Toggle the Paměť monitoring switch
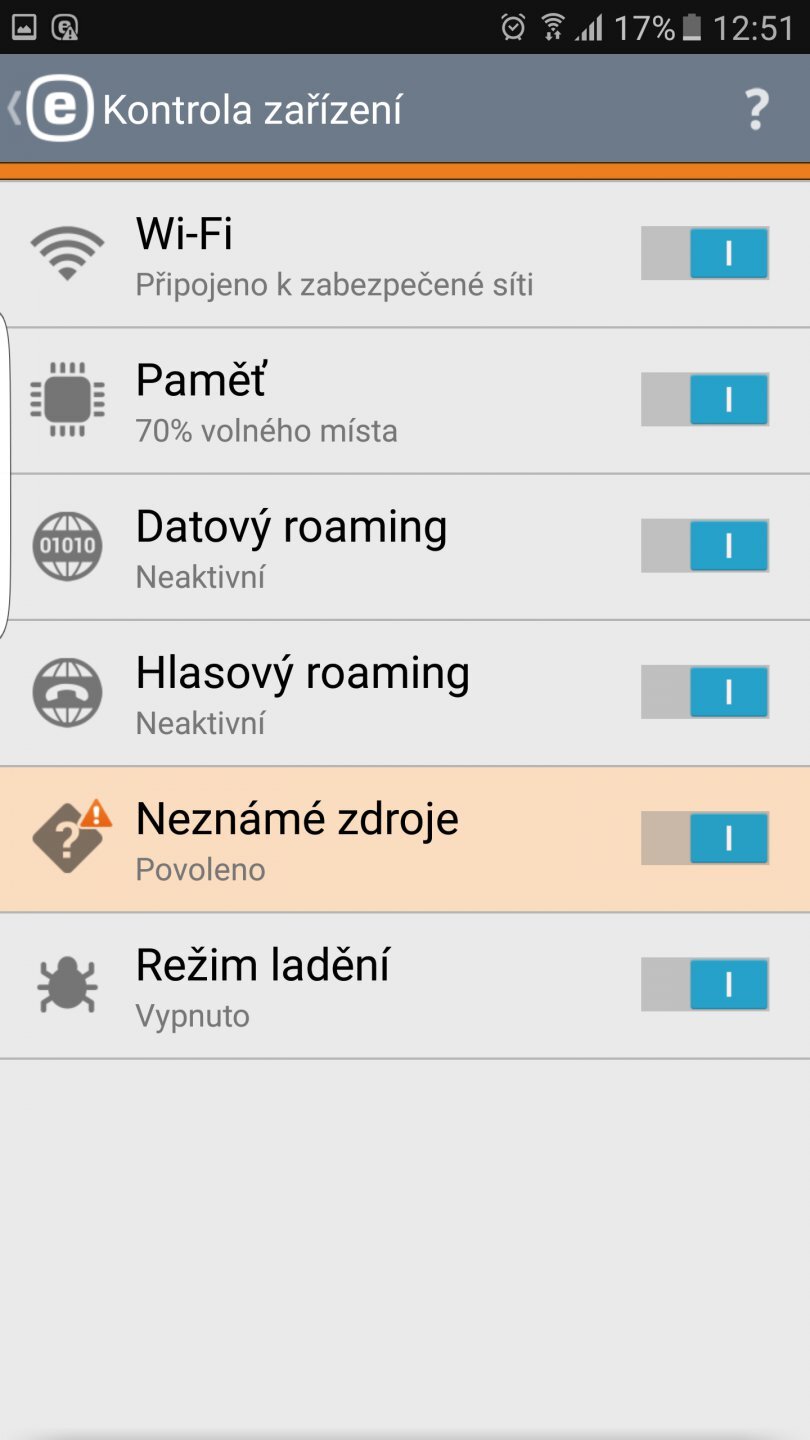 point(704,400)
